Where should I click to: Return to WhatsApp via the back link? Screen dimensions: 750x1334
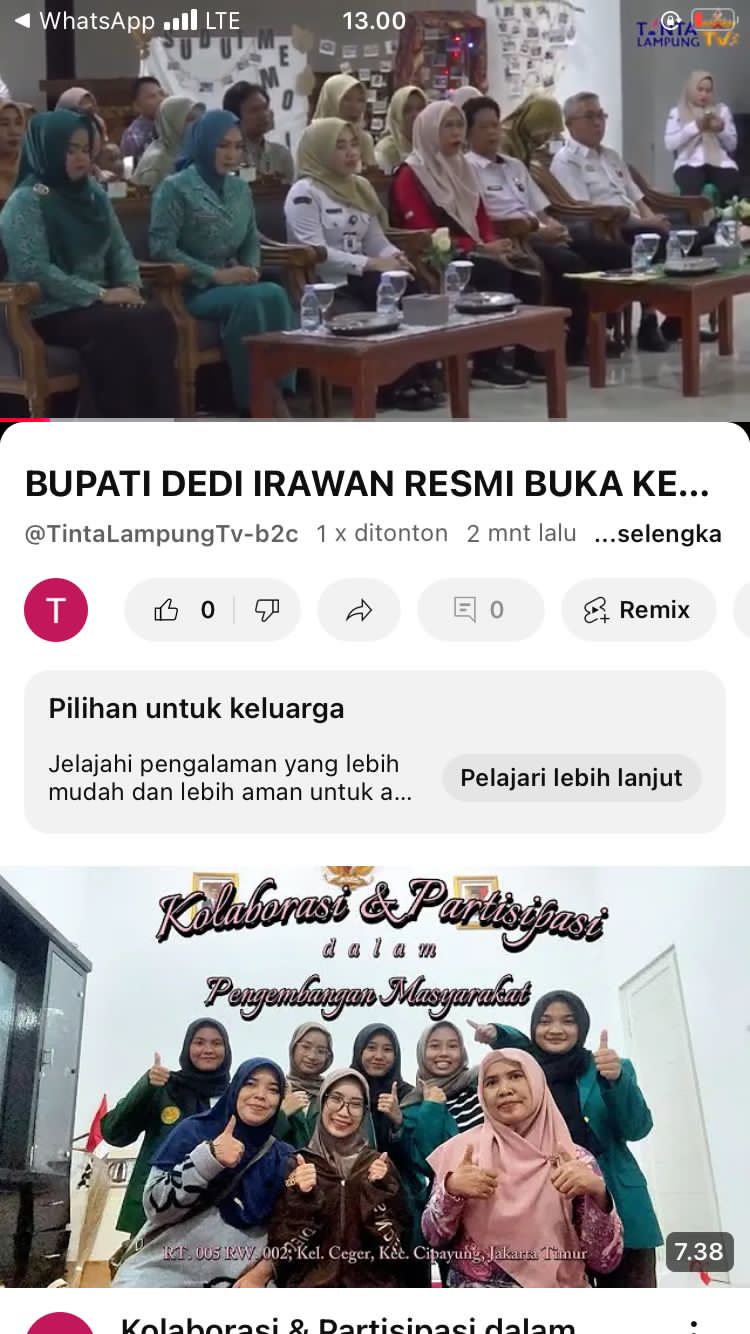(x=85, y=21)
